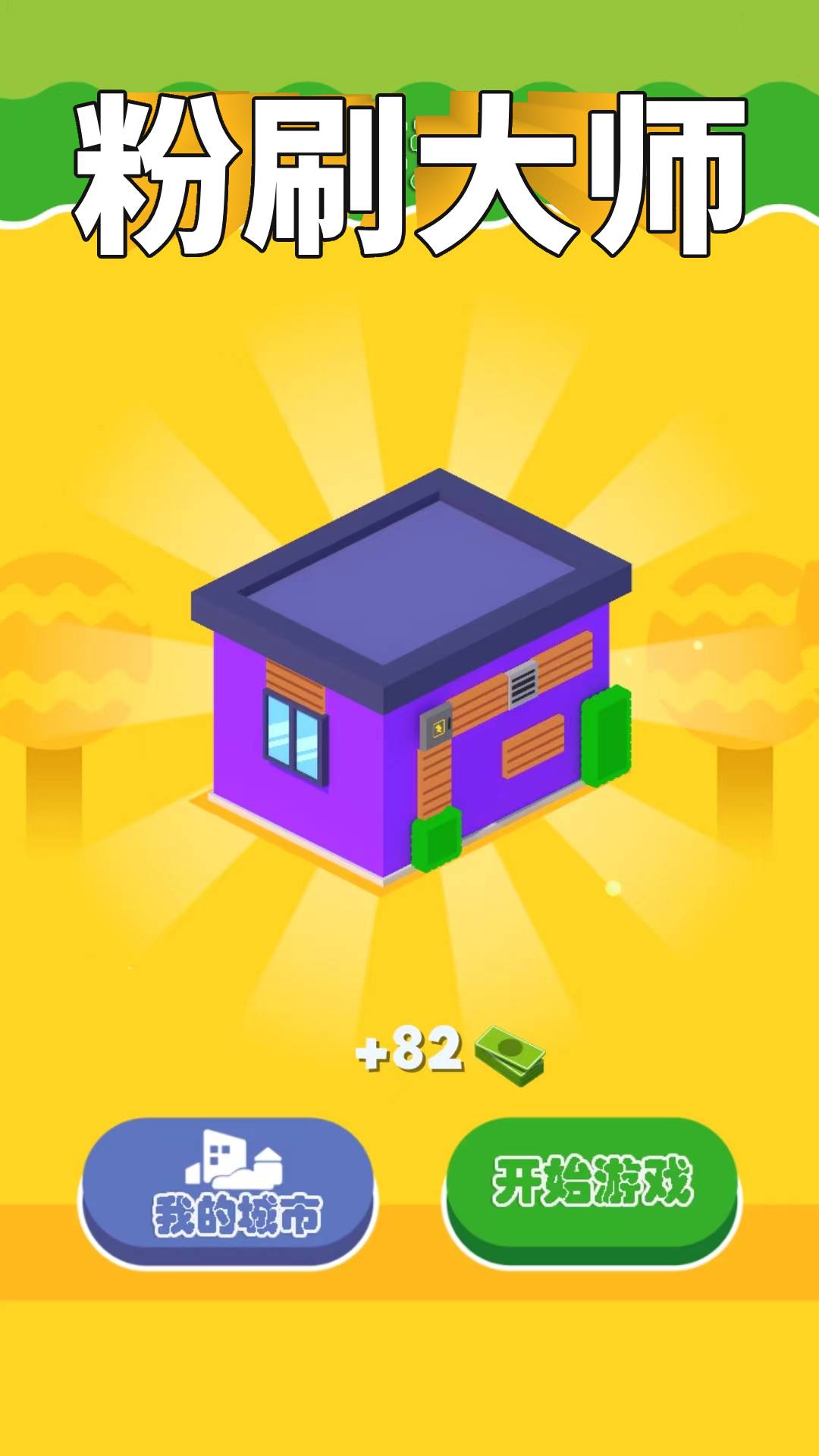
Task: Tap 开始游戏 to start the game
Action: coord(591,1191)
